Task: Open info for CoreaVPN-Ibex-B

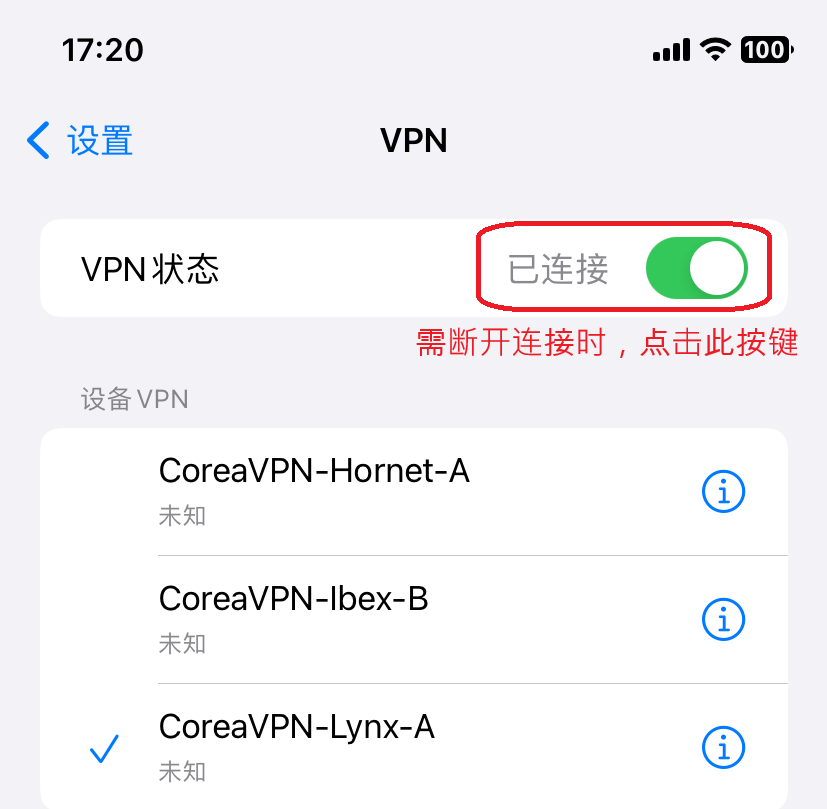Action: [723, 619]
